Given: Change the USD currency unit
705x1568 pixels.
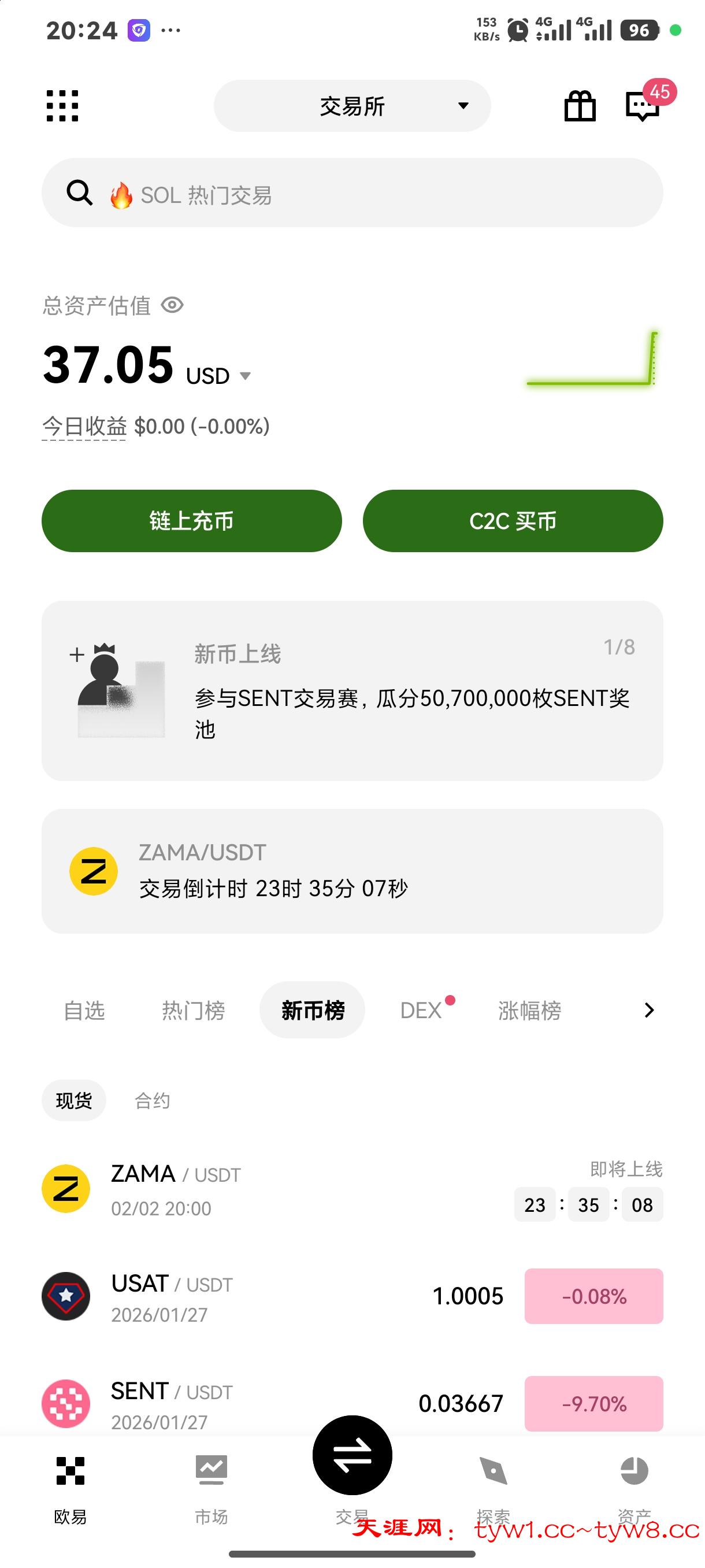Looking at the screenshot, I should pyautogui.click(x=218, y=376).
